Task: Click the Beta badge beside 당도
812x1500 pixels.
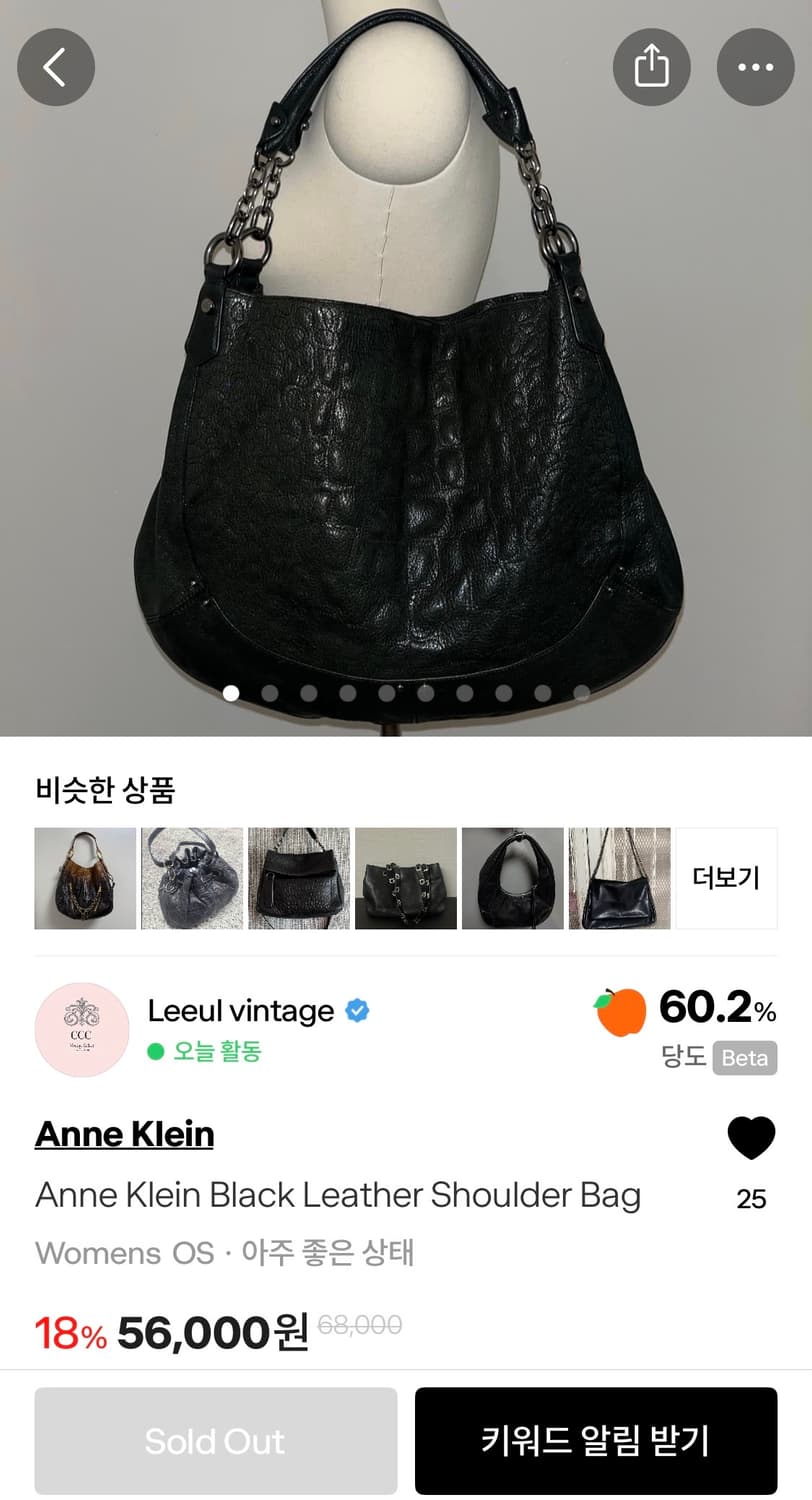Action: (x=745, y=1058)
